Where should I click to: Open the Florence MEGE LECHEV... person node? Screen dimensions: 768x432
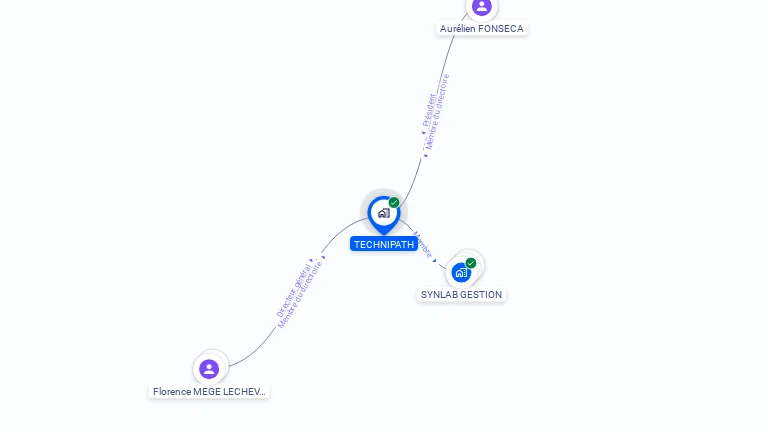tap(209, 369)
